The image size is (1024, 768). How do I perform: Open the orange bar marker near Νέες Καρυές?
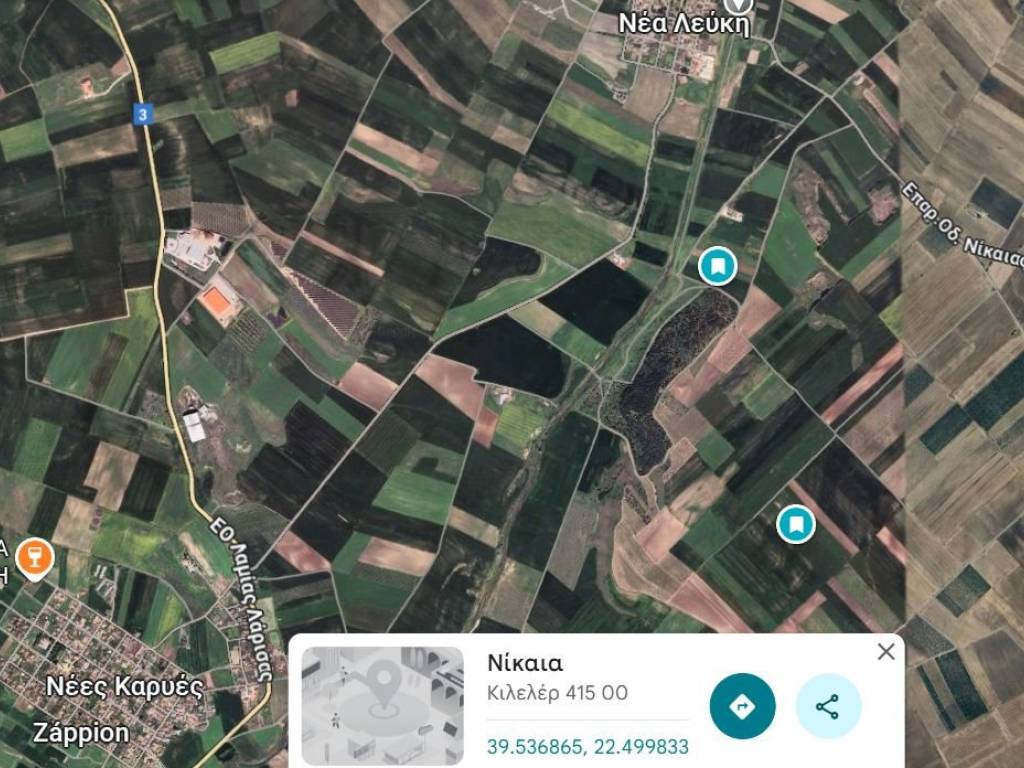(x=35, y=557)
